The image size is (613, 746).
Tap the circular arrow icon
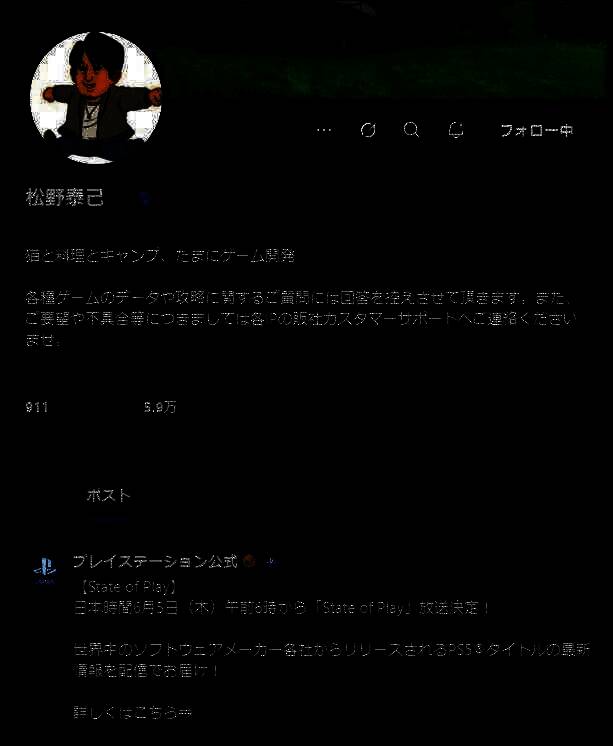click(367, 130)
